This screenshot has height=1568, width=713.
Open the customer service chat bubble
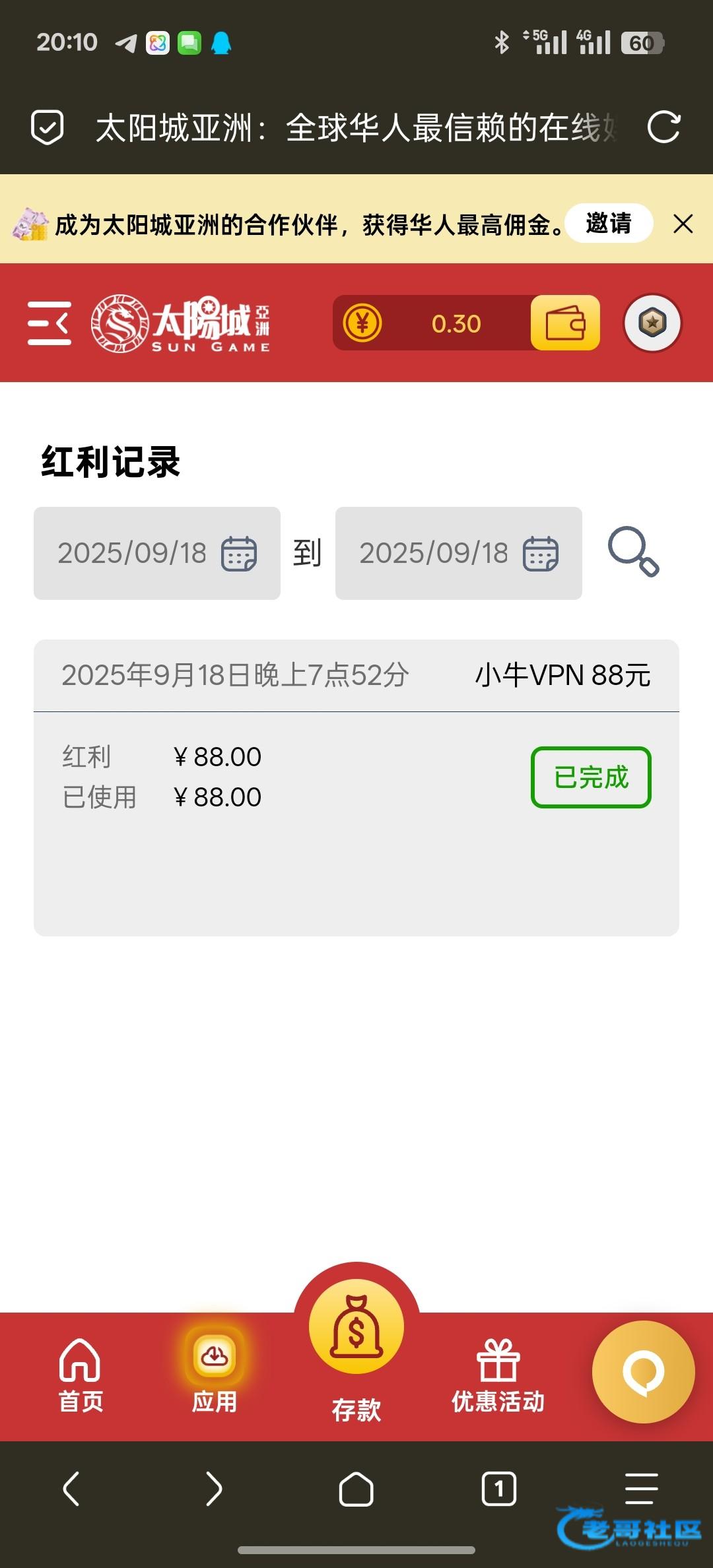coord(643,1372)
